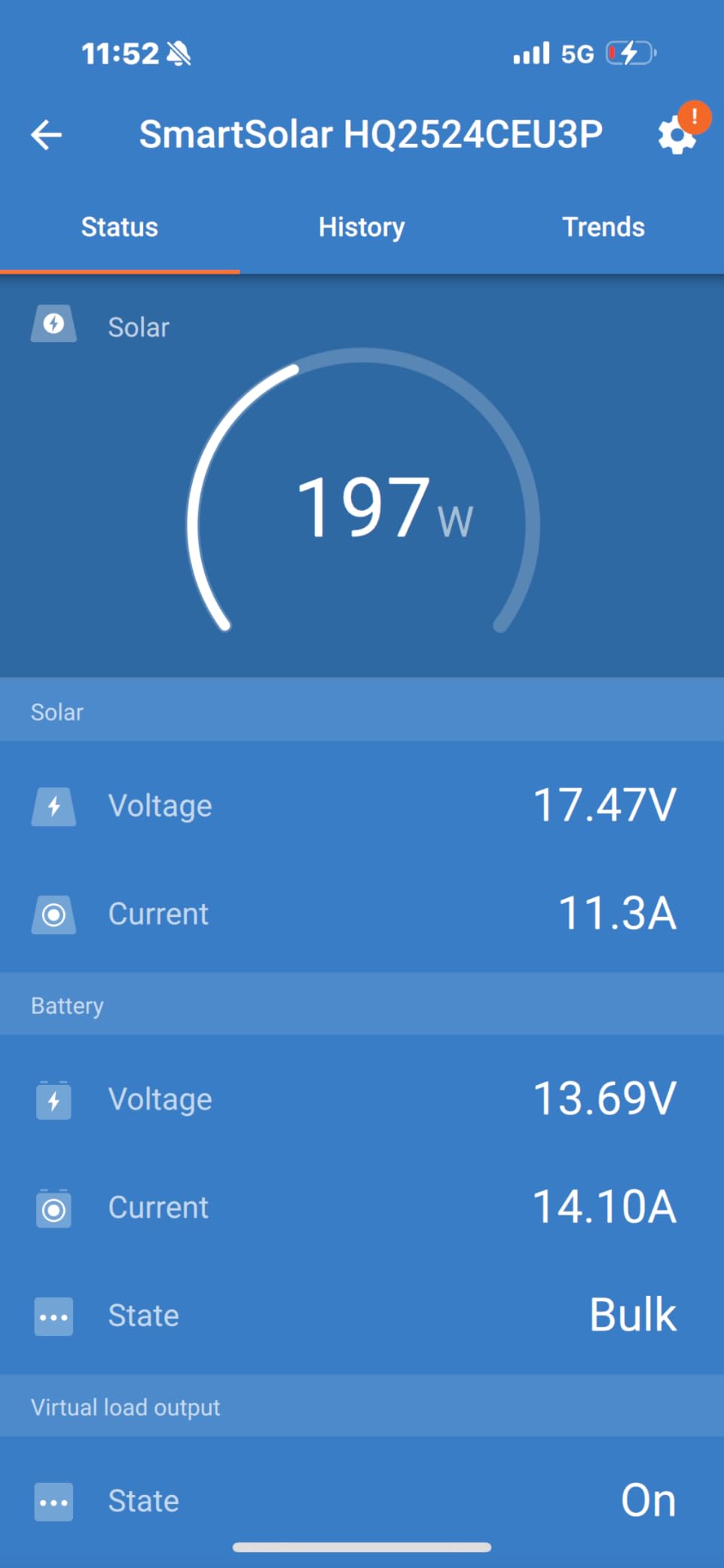
Task: Switch to the History tab
Action: pos(362,227)
